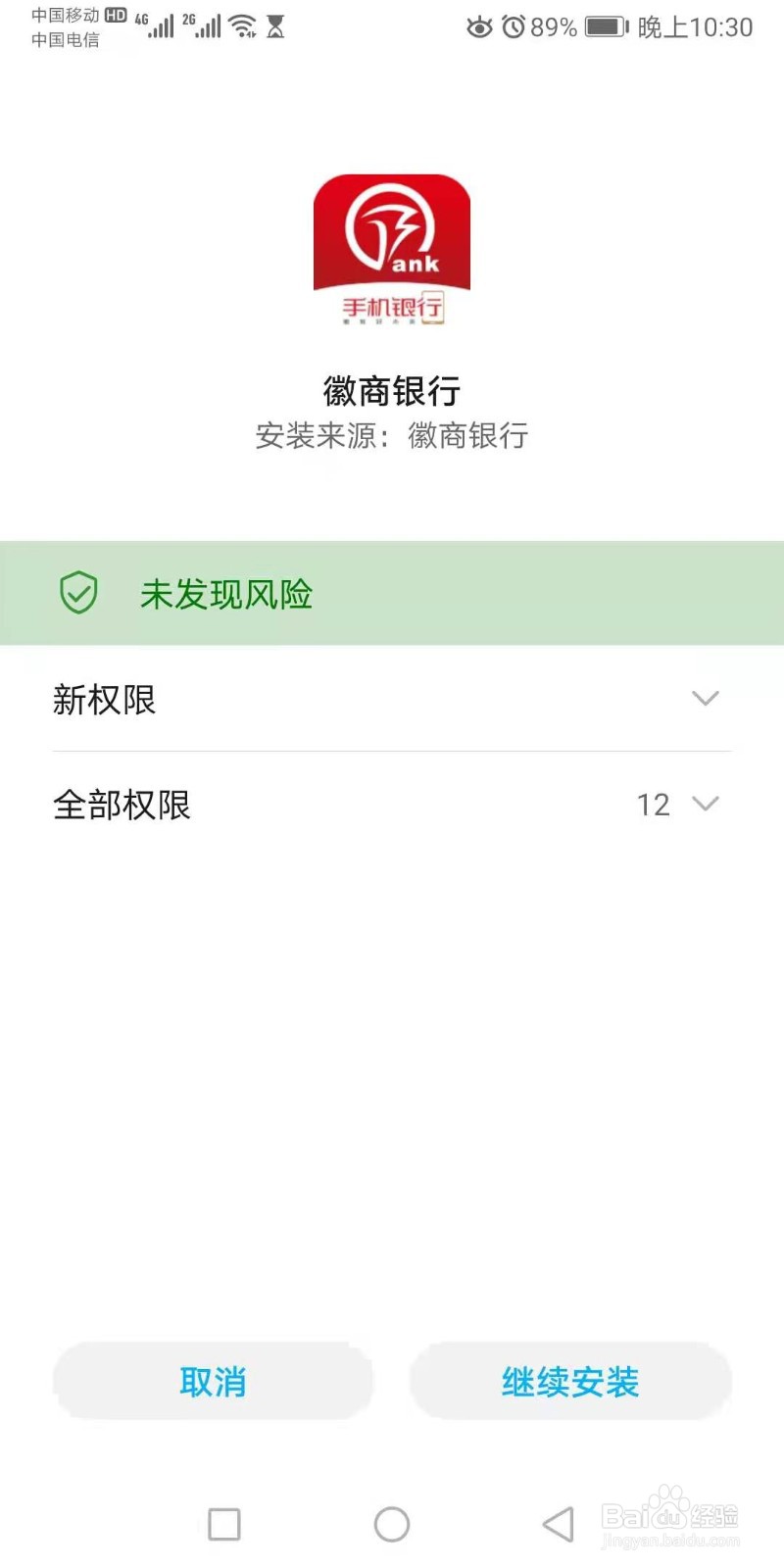Tap 取消 to cancel installation
Viewport: 784px width, 1568px height.
(213, 1382)
